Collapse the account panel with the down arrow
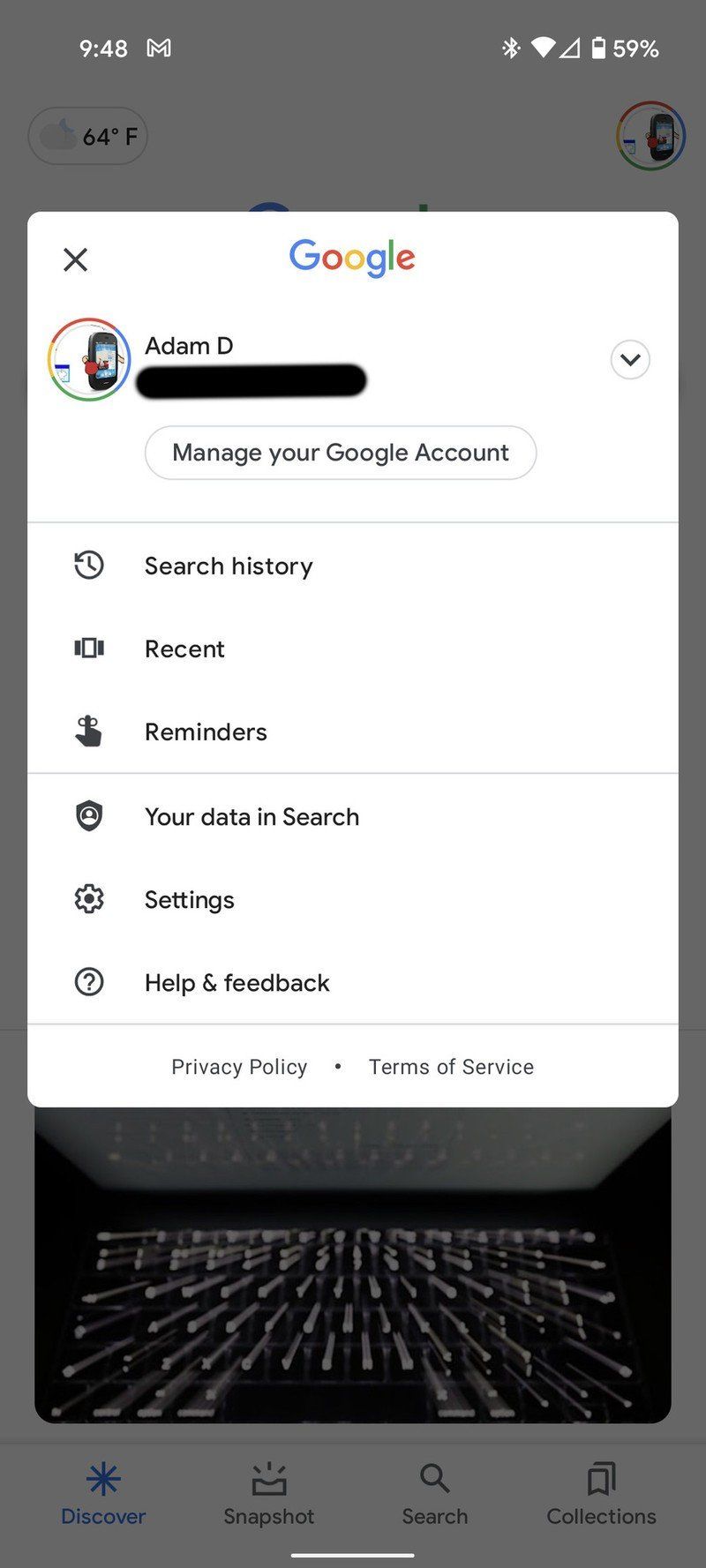Screen dimensions: 706x1568 [629, 360]
